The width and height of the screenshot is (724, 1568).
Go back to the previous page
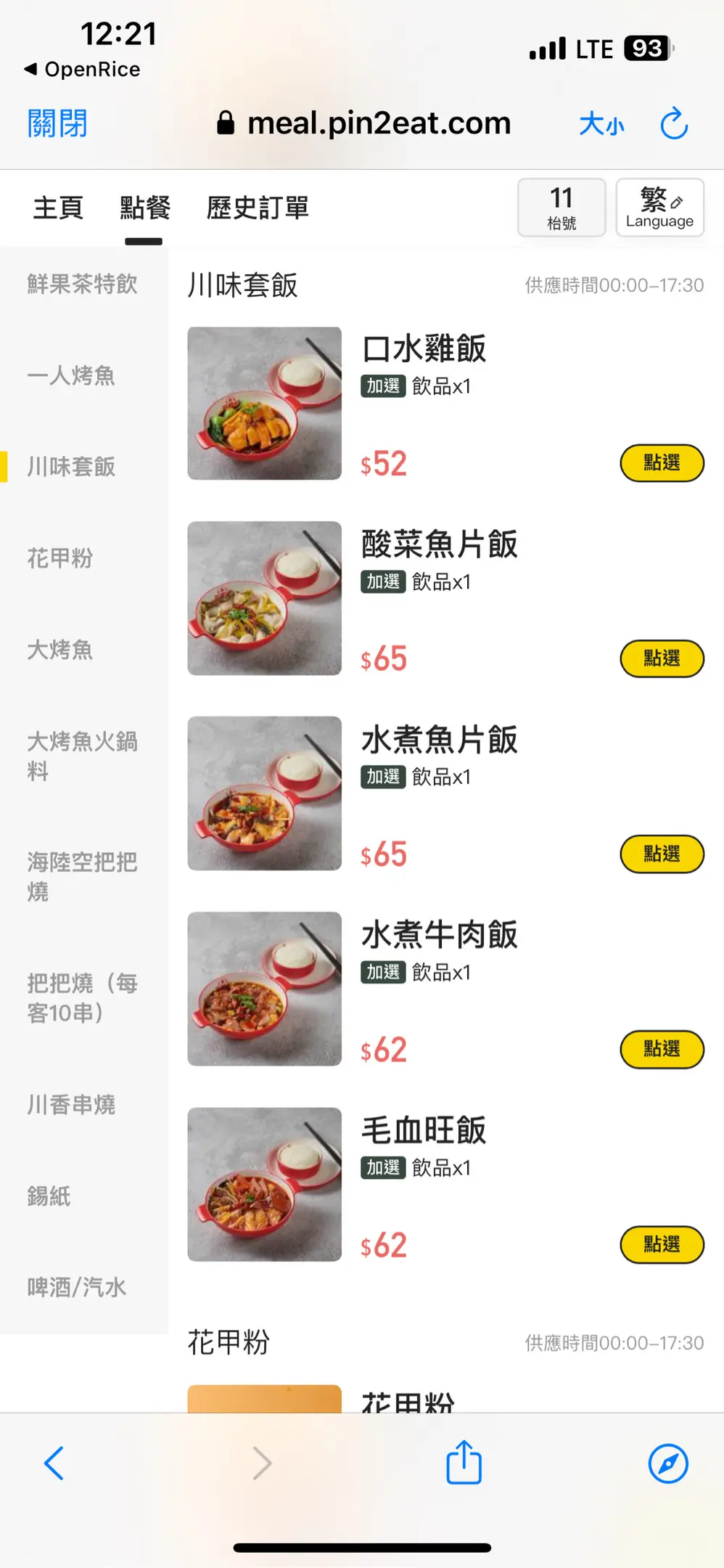54,1463
